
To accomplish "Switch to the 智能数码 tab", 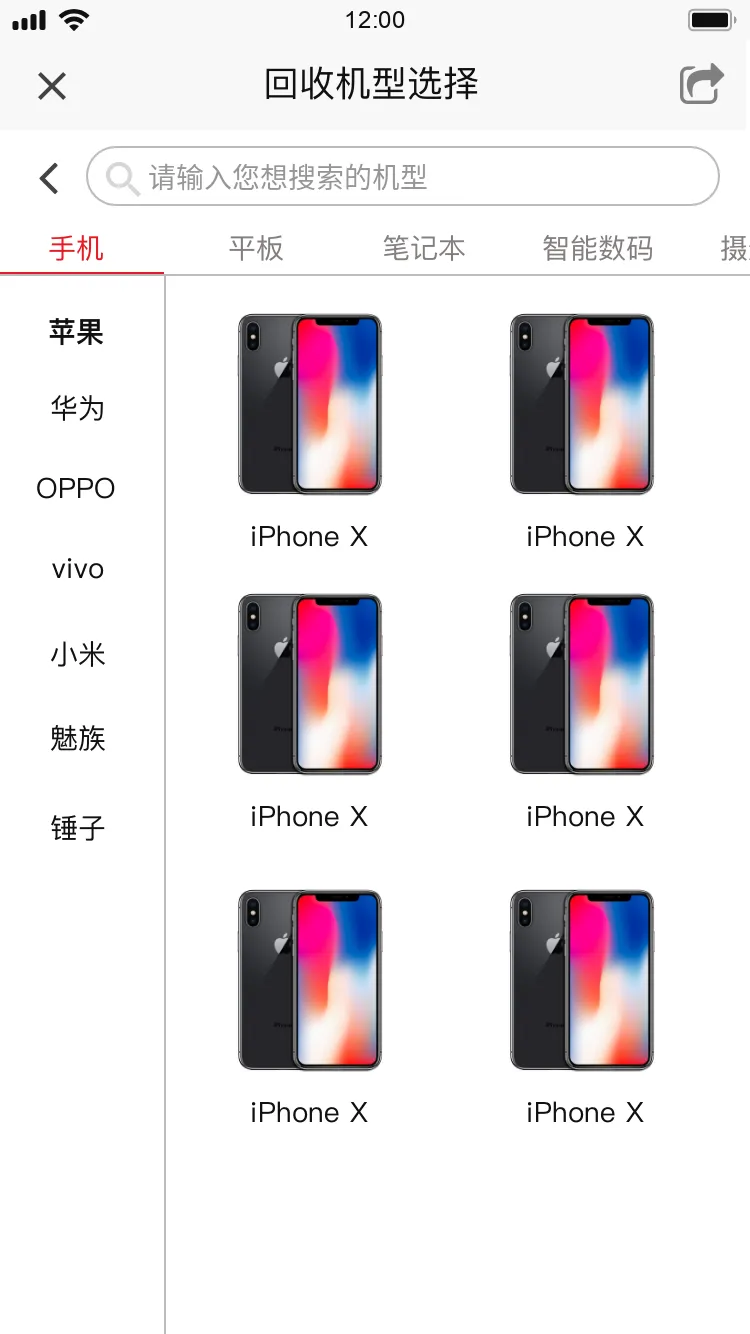I will coord(597,248).
